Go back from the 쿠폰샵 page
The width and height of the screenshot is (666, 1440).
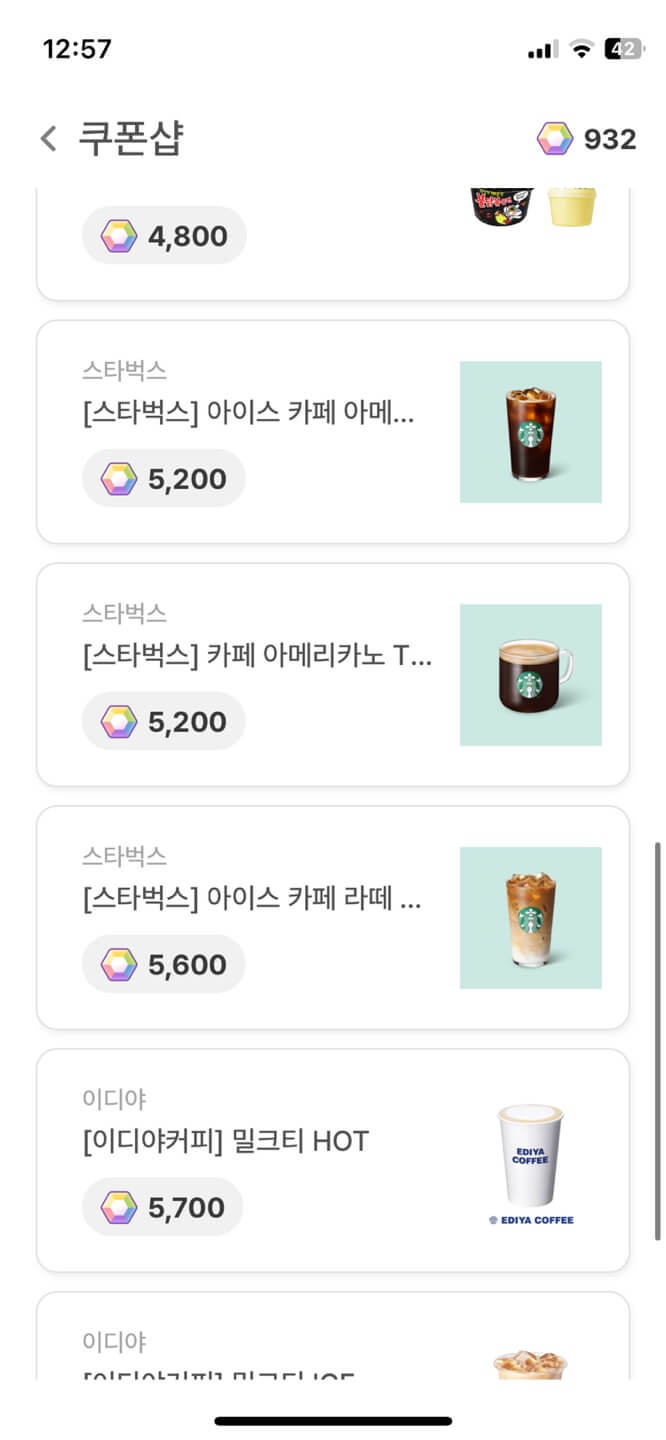point(48,138)
